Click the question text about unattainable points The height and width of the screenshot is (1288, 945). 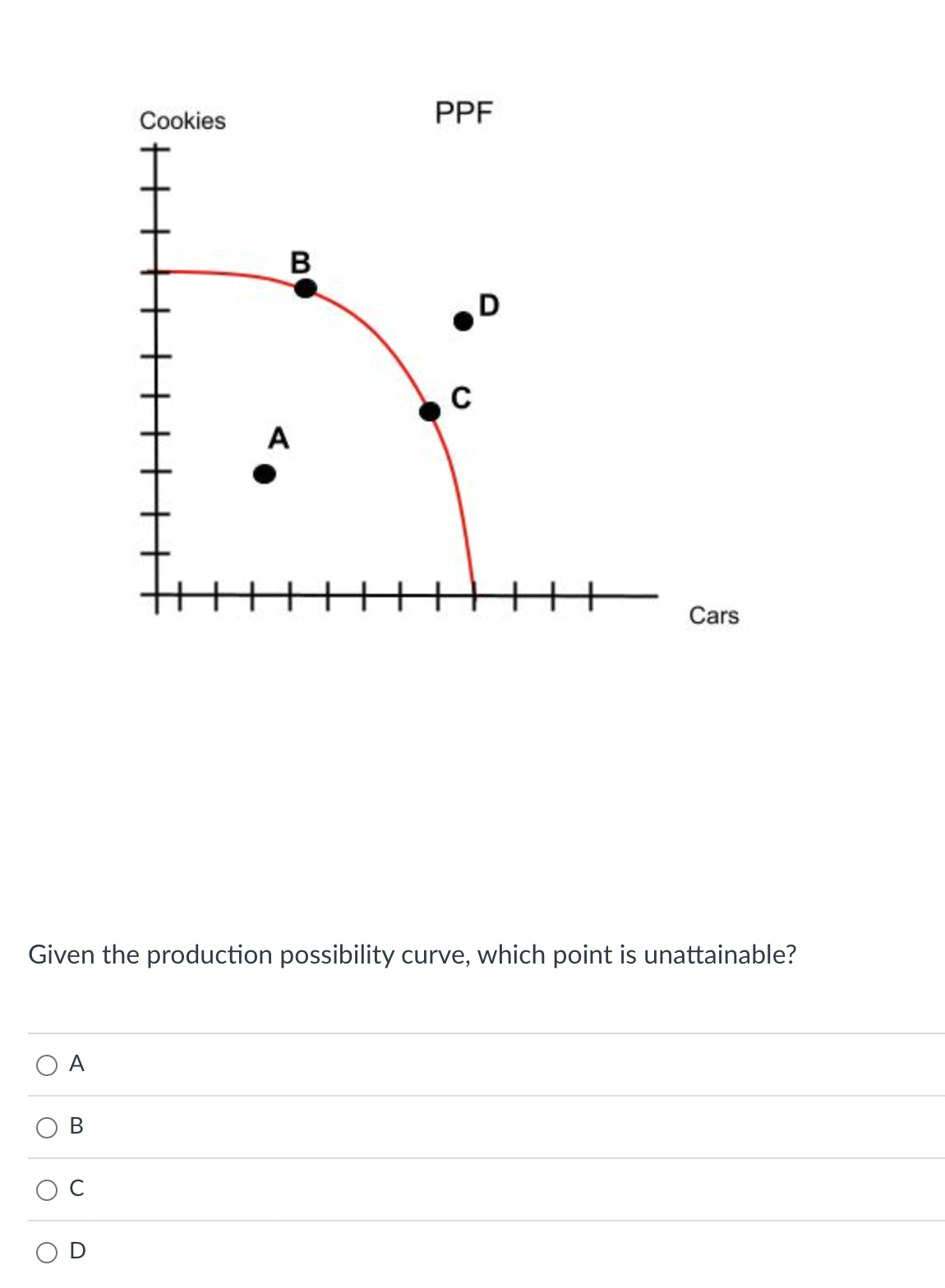click(x=411, y=954)
